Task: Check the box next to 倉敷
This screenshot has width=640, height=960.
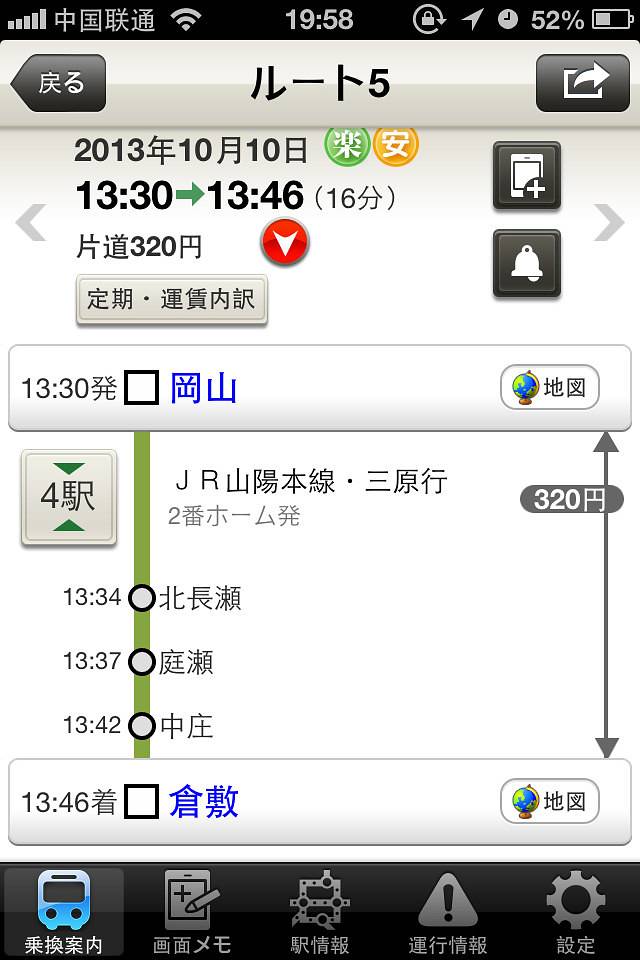Action: 141,802
